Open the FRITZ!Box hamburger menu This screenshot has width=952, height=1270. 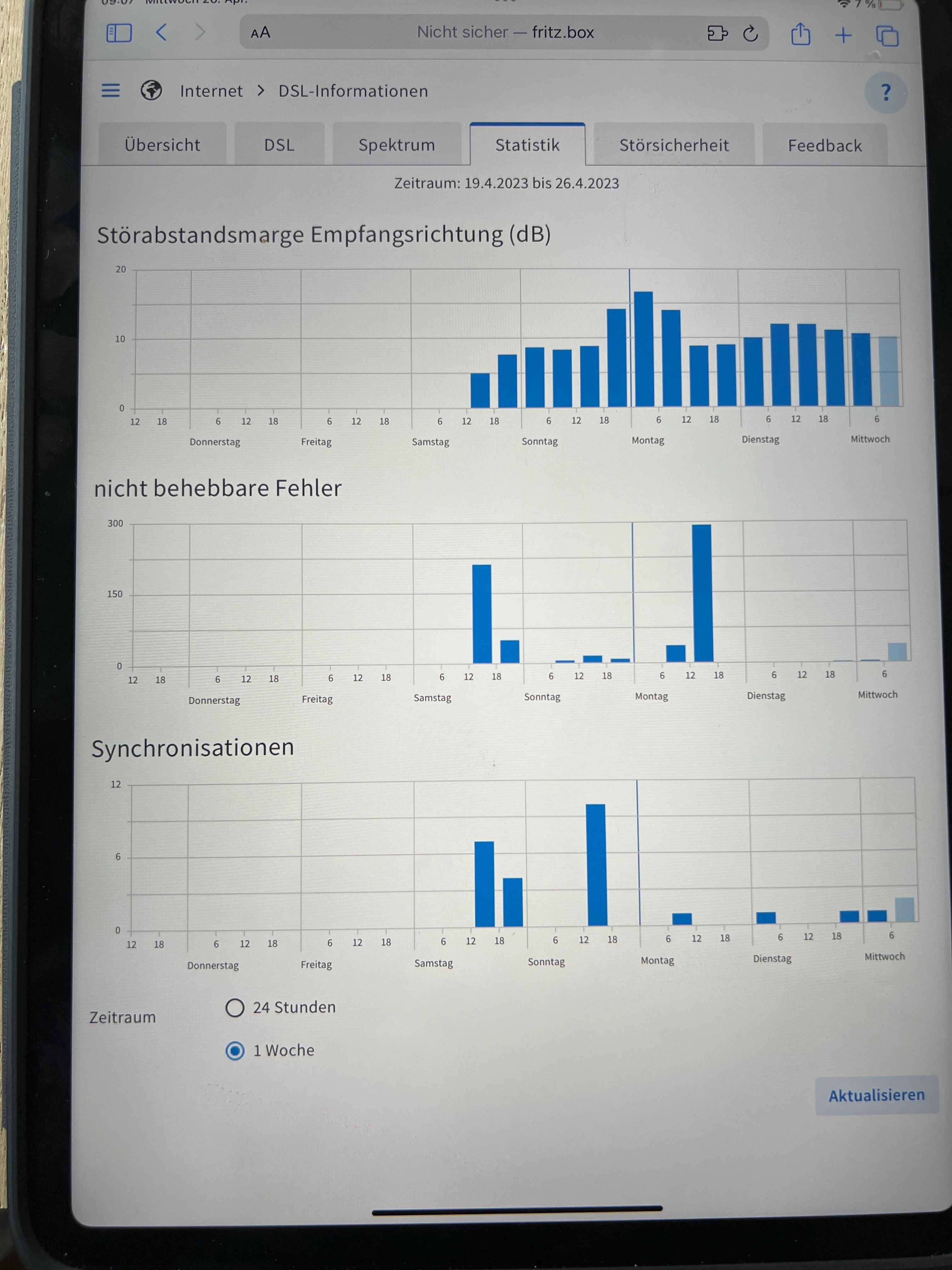coord(111,90)
